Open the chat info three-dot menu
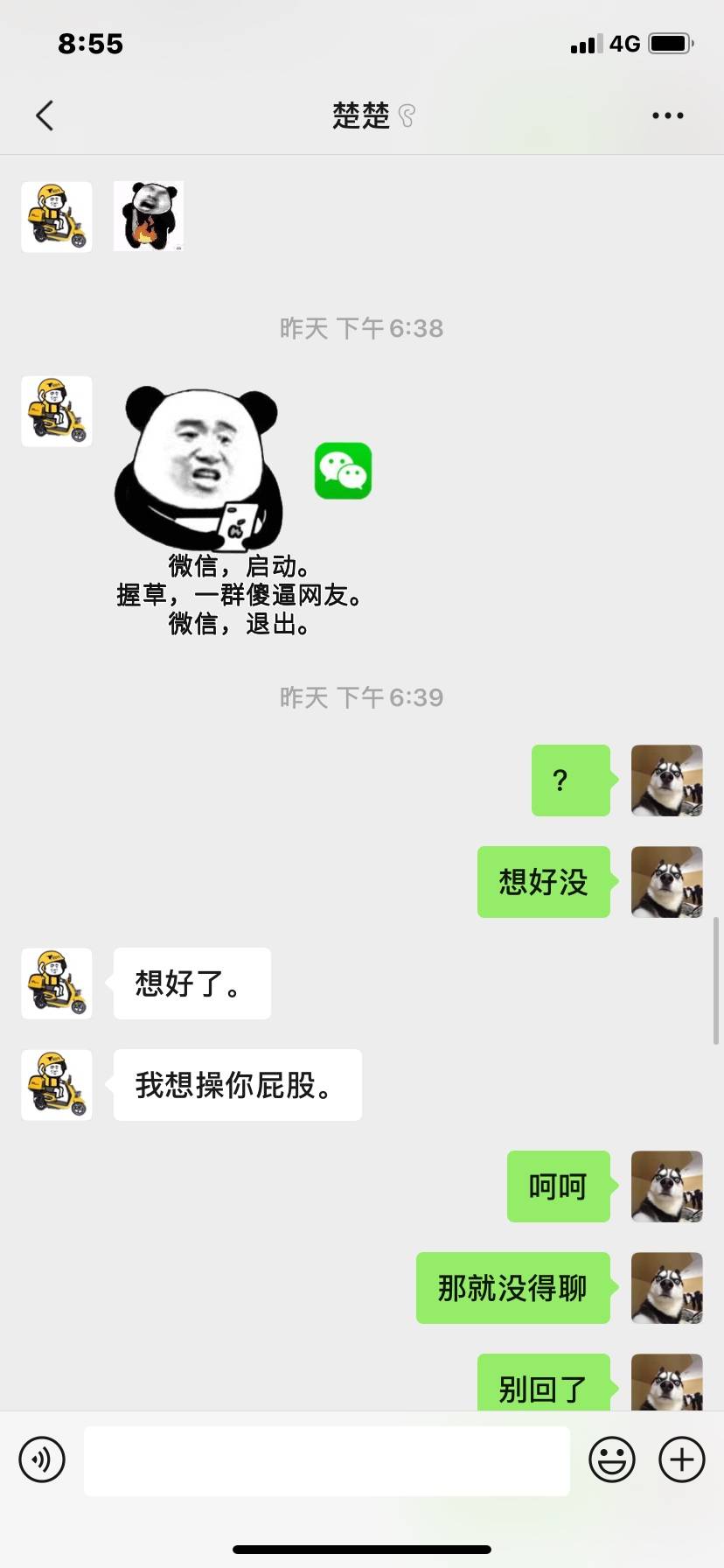The image size is (724, 1568). 667,115
